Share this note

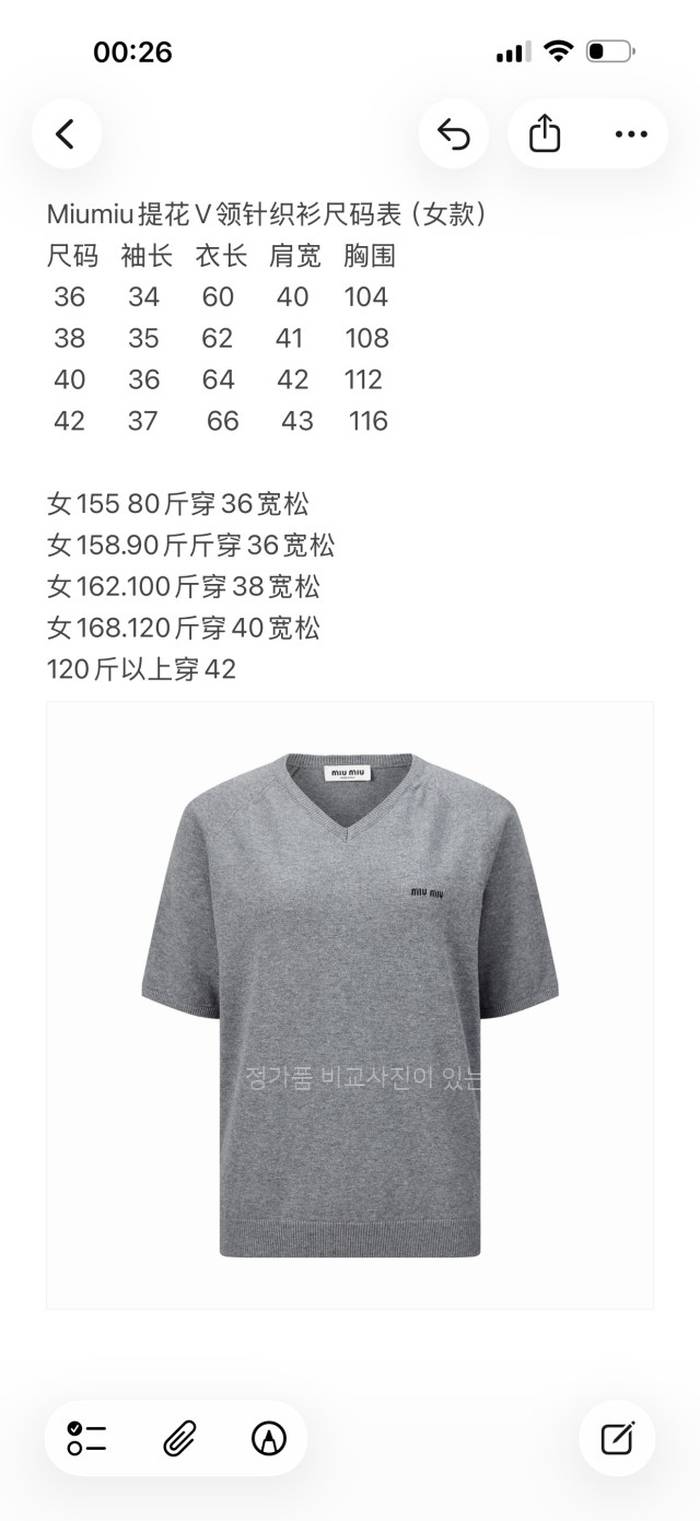point(544,134)
